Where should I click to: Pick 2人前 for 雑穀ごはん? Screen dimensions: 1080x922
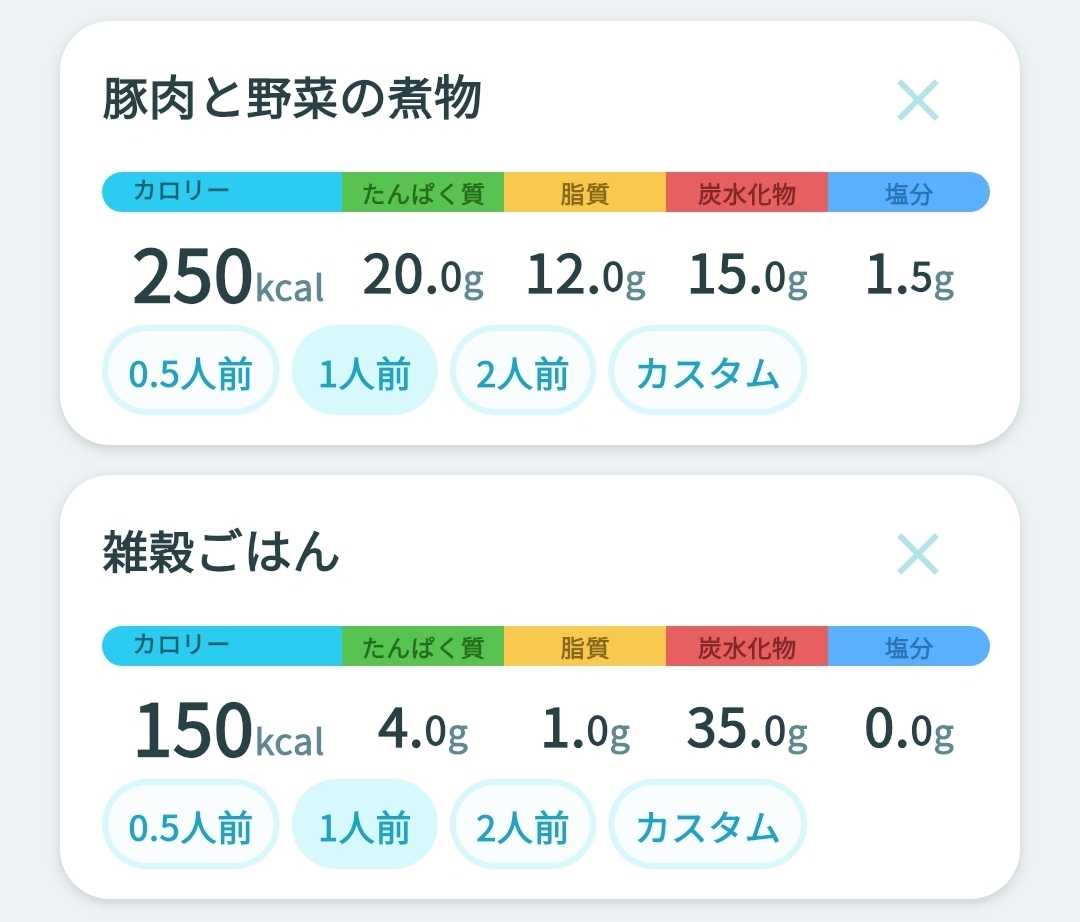[x=522, y=824]
